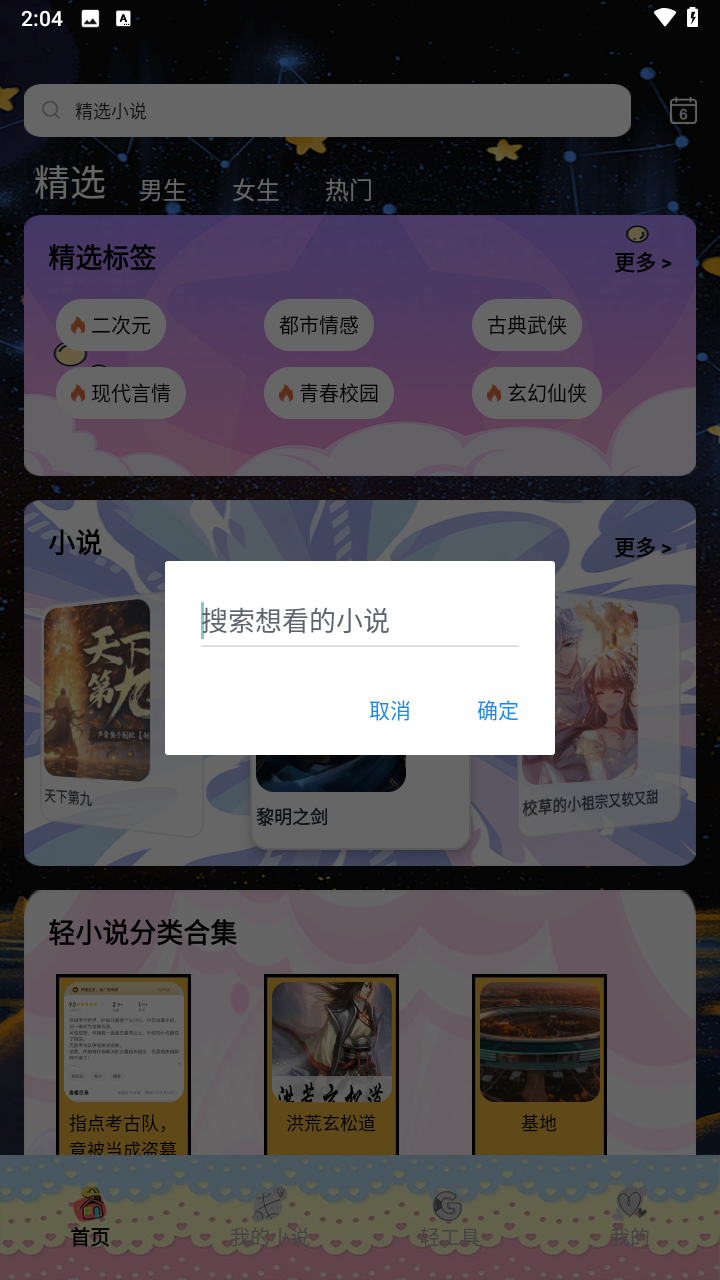The width and height of the screenshot is (720, 1280).
Task: Select the 二次元 tag
Action: 111,325
